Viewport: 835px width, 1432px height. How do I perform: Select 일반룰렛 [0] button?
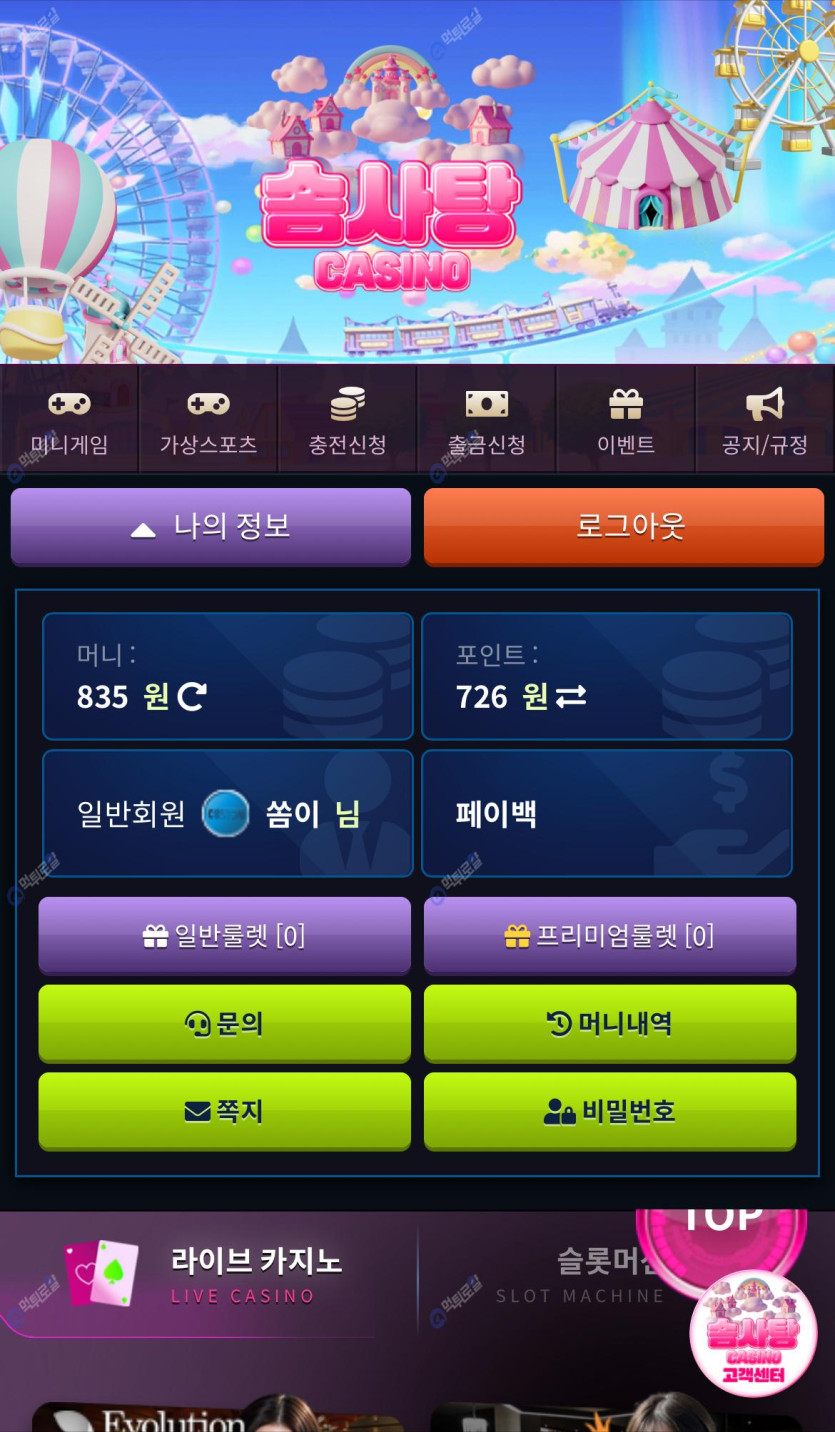224,935
